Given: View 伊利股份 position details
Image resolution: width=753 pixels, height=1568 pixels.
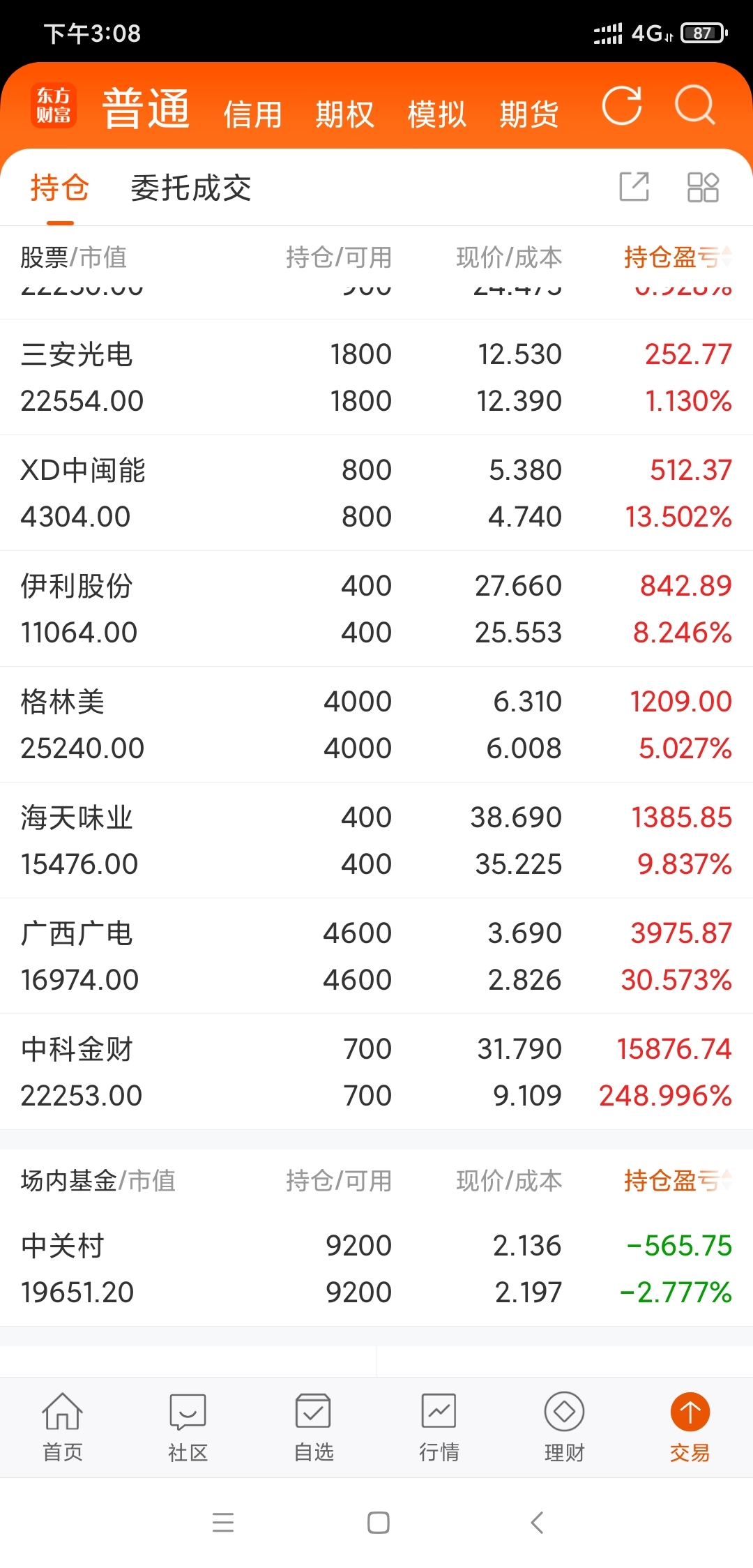Looking at the screenshot, I should 376,609.
